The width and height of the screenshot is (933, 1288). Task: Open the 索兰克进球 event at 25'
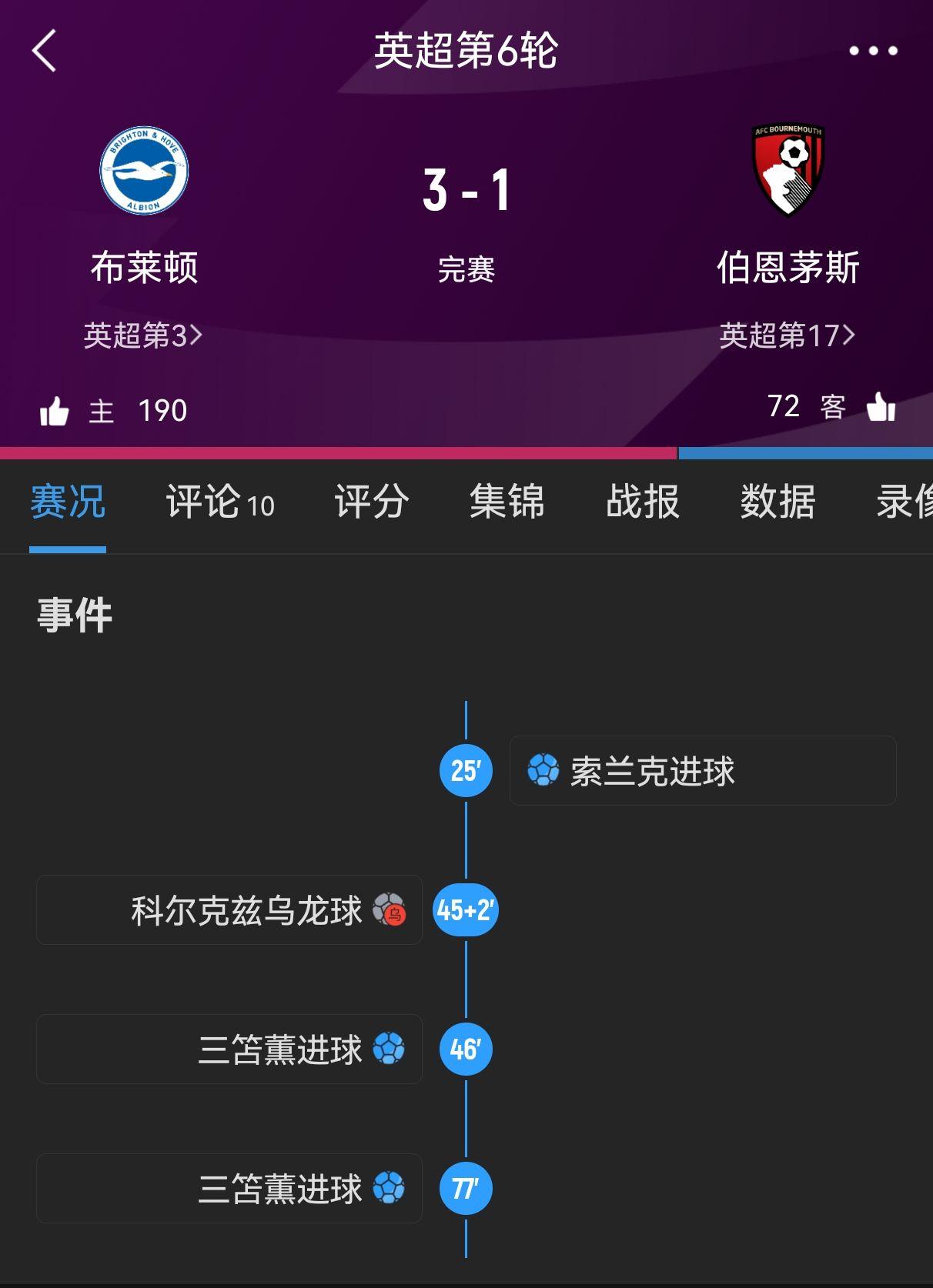pos(702,771)
